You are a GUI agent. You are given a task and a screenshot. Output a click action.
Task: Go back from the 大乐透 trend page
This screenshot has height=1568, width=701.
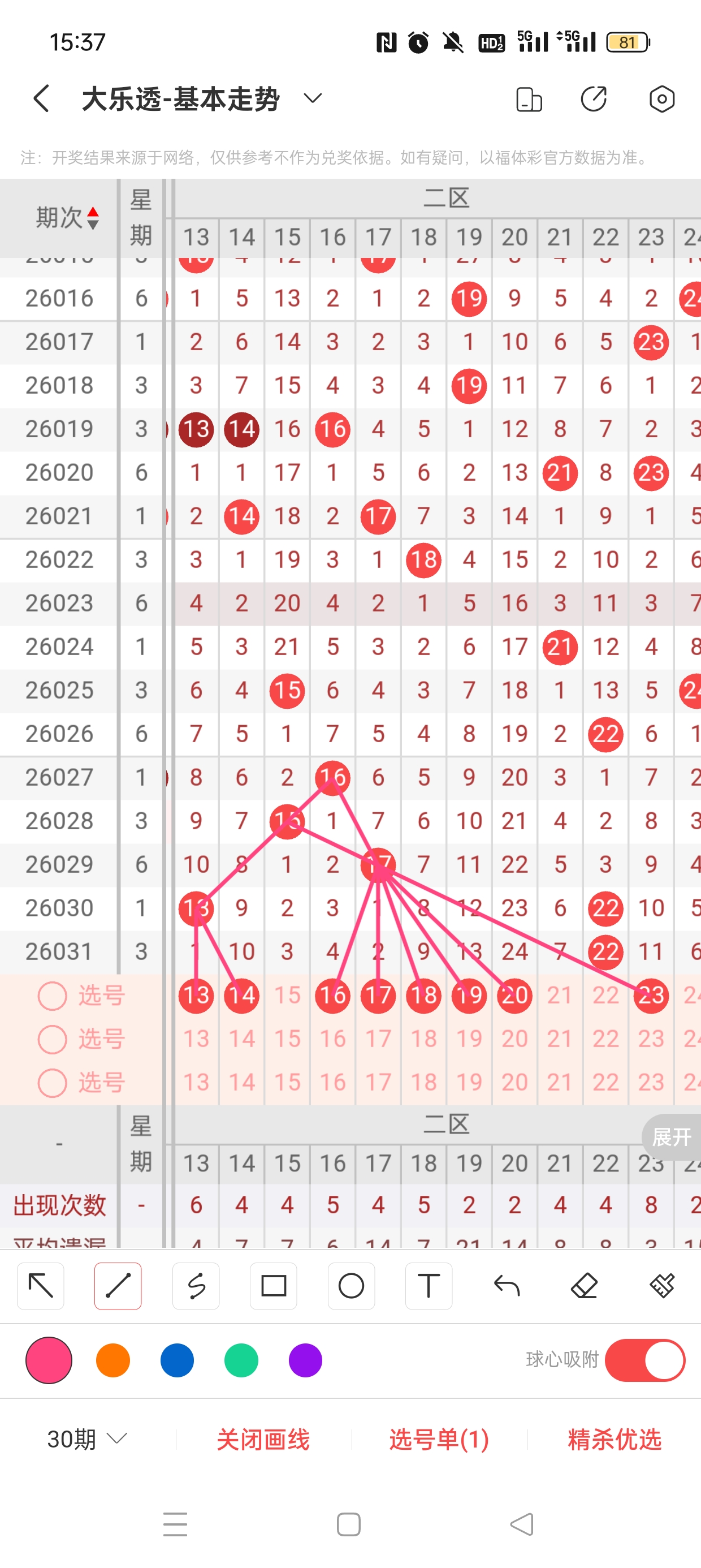[41, 98]
